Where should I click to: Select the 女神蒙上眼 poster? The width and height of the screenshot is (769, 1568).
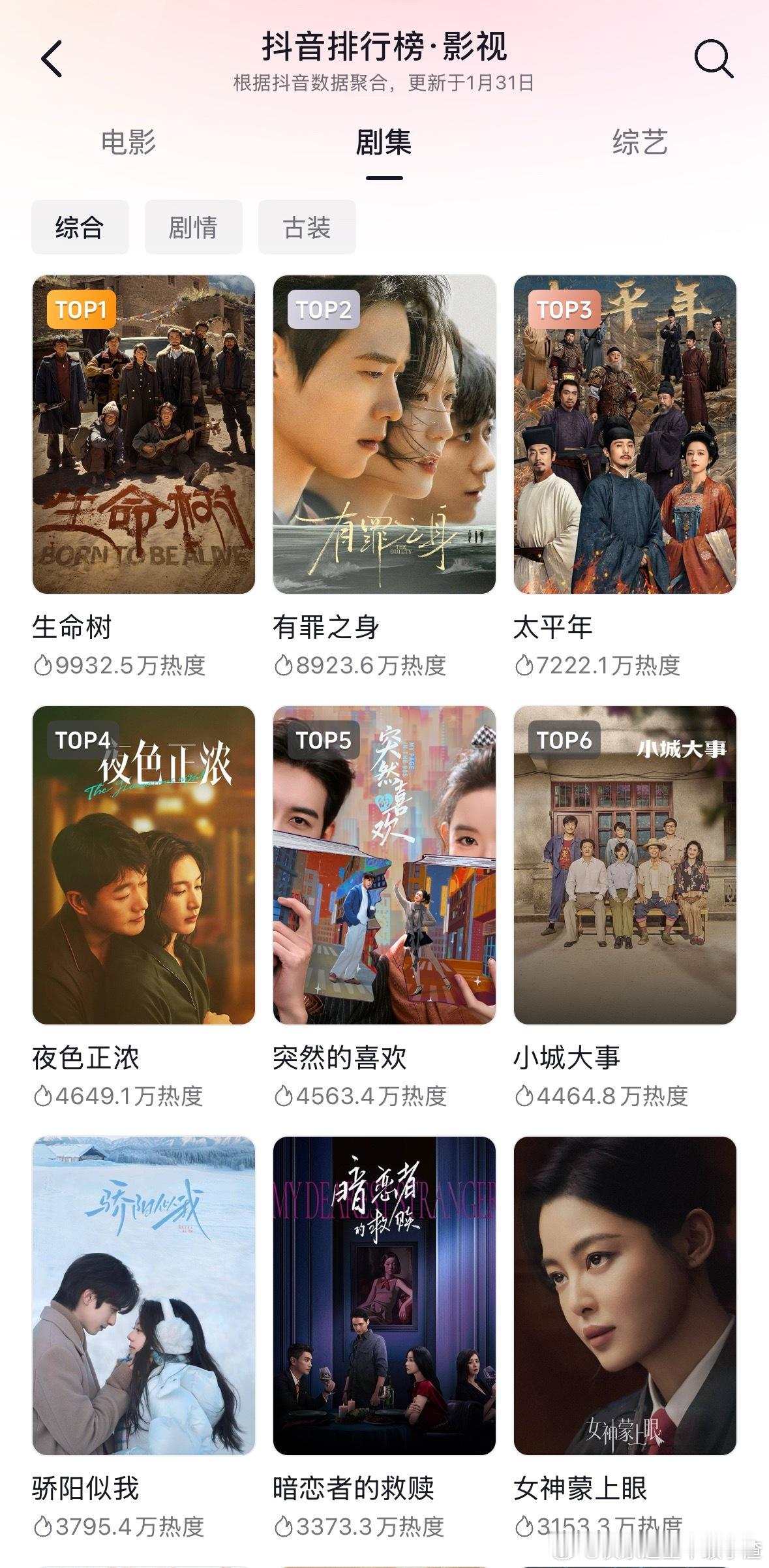625,1295
